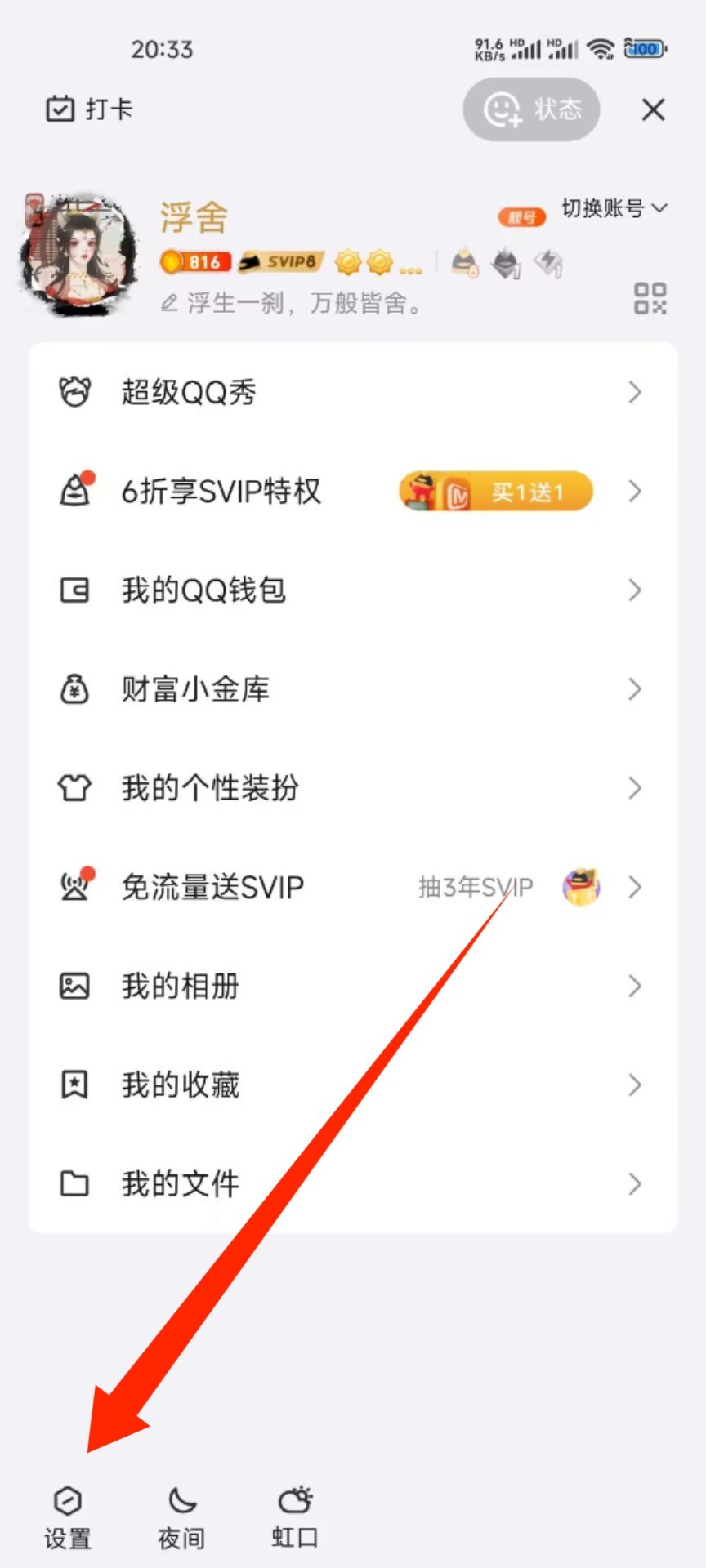The width and height of the screenshot is (706, 1568).
Task: Tap 打卡 to check in
Action: tap(89, 109)
